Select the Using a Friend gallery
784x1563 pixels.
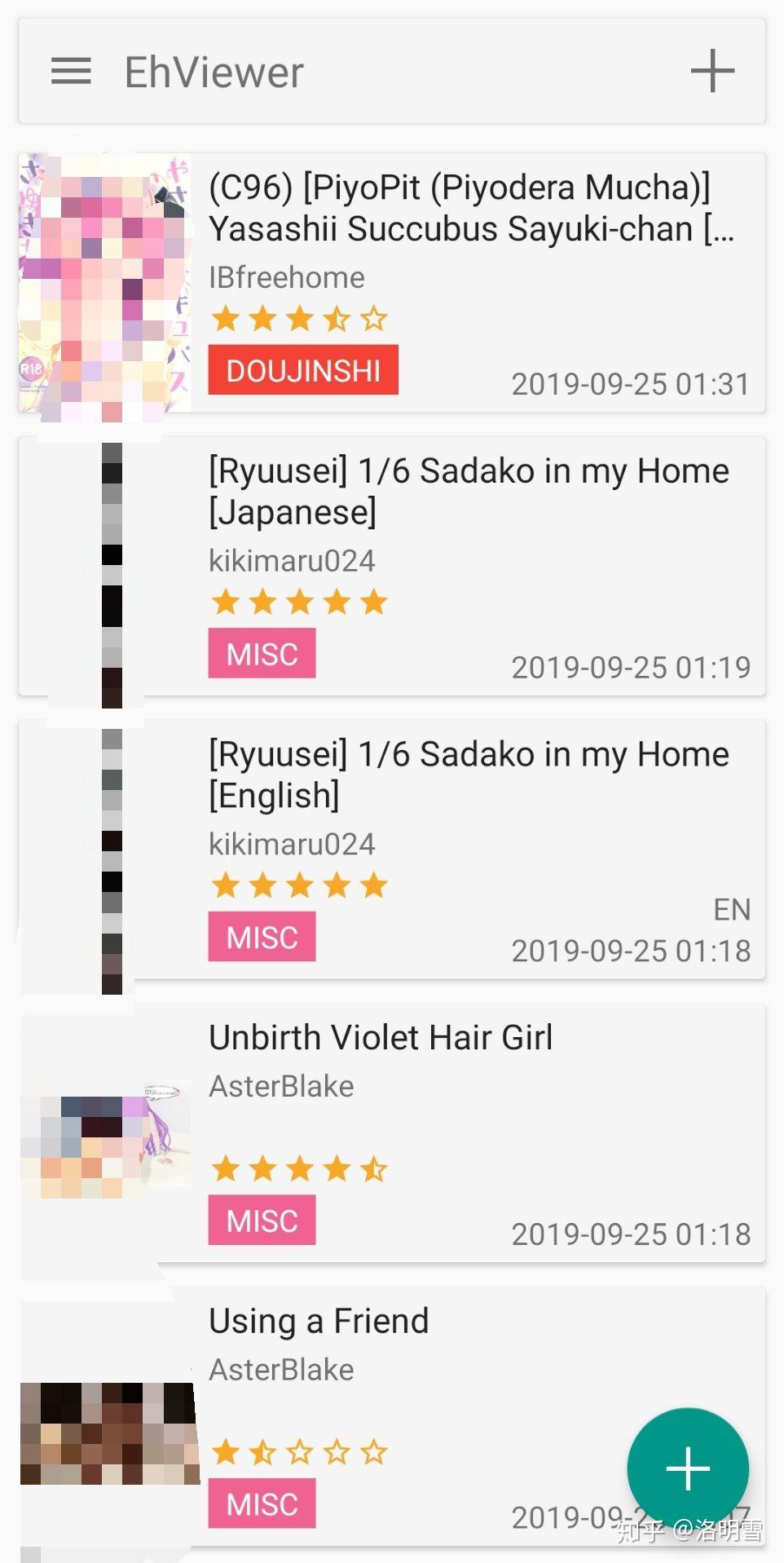coord(319,1322)
